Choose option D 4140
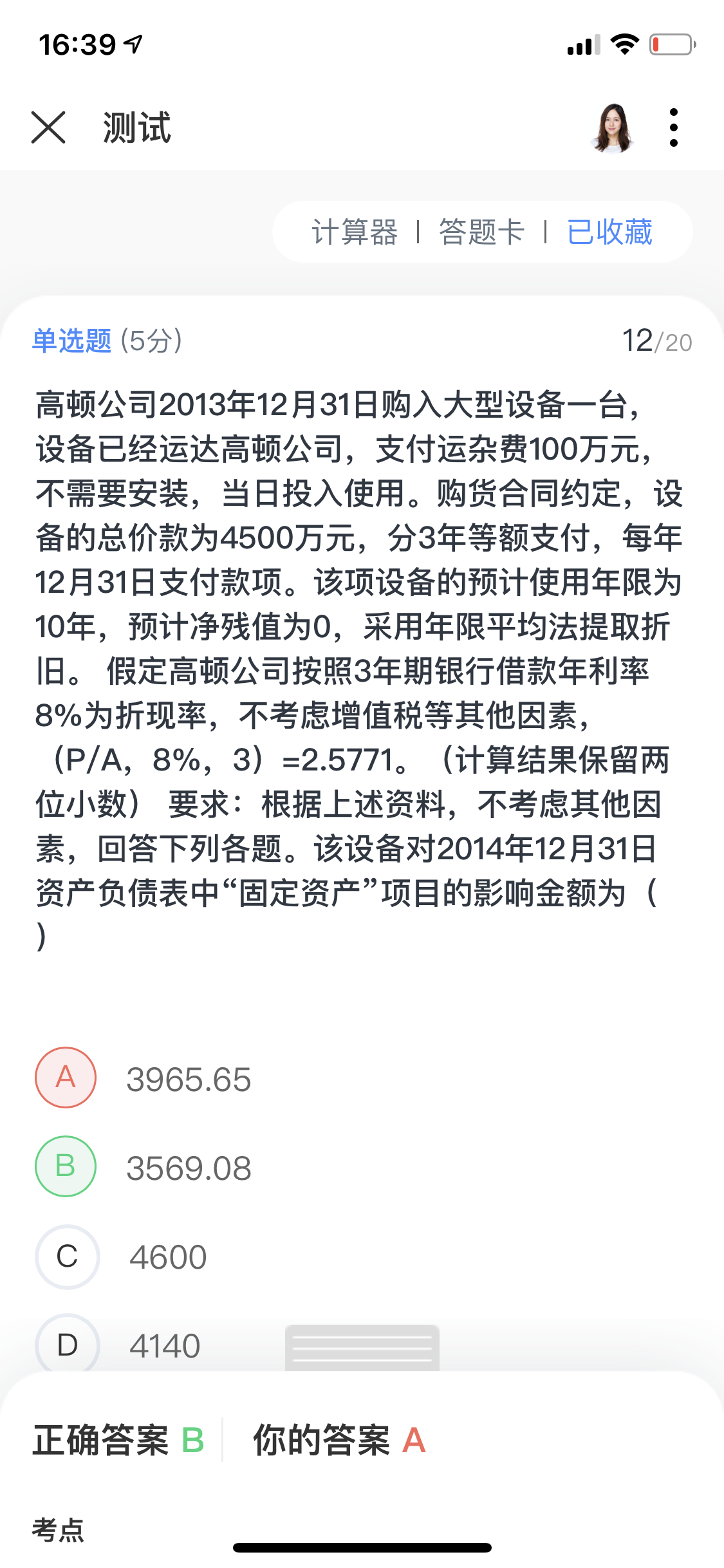724x1568 pixels. click(118, 1345)
